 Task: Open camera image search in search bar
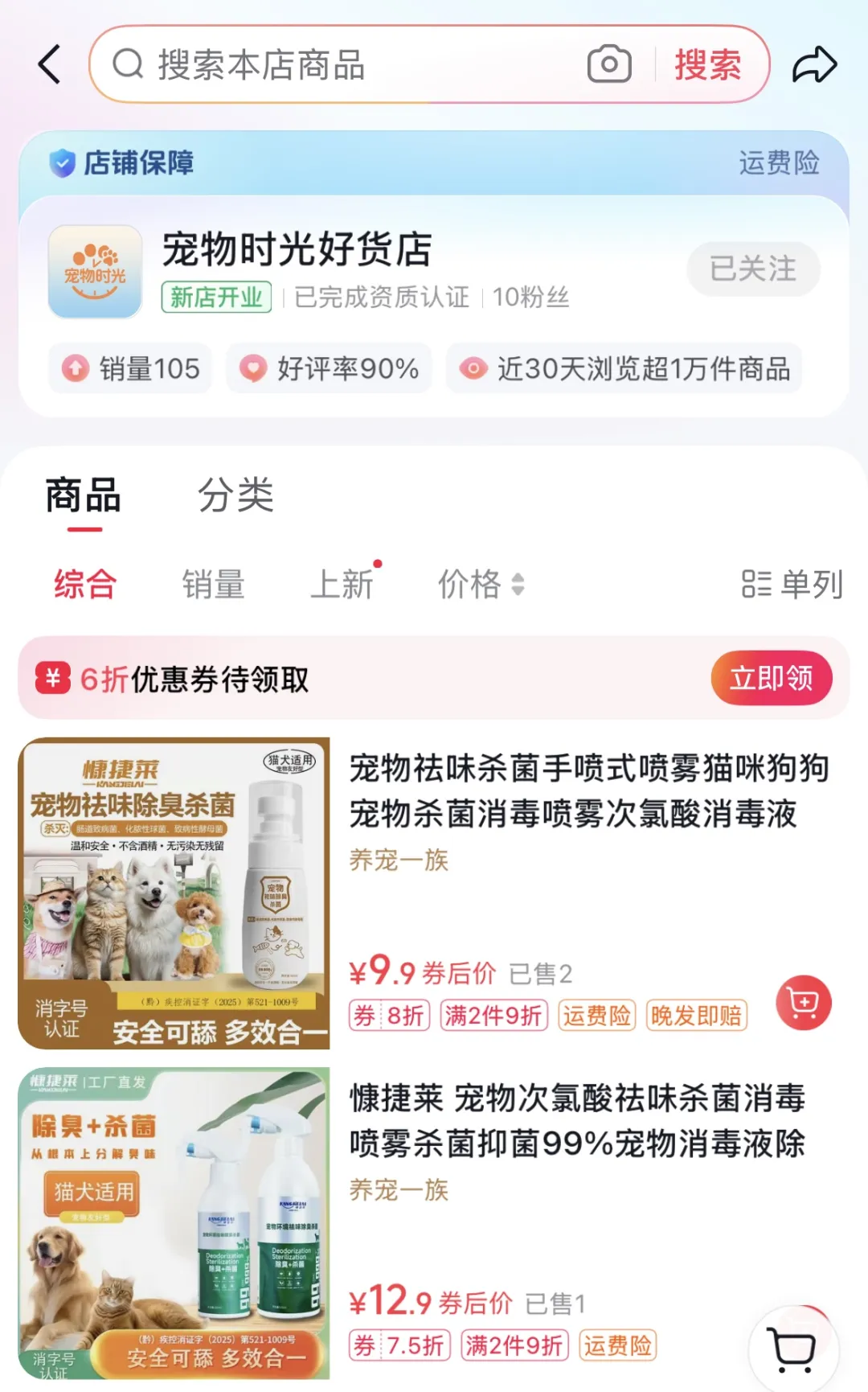tap(608, 64)
